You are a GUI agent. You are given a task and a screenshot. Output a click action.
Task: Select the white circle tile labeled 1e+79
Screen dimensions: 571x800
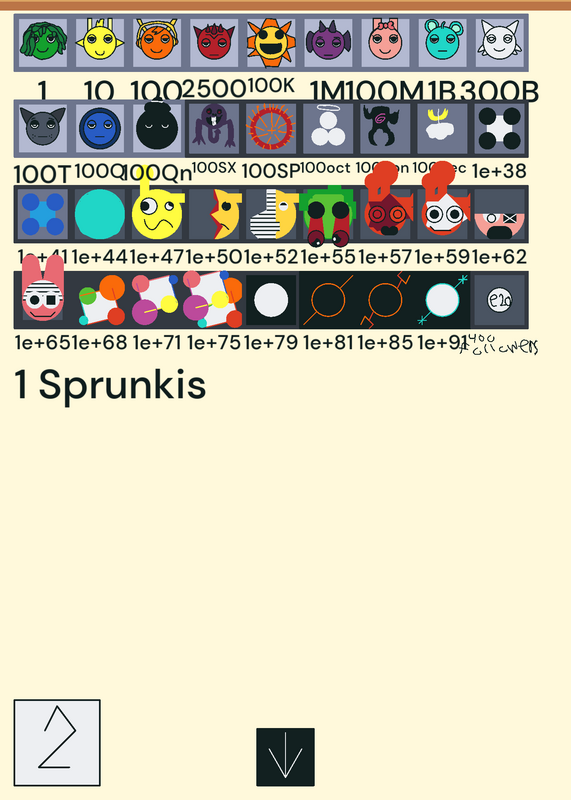[x=271, y=300]
